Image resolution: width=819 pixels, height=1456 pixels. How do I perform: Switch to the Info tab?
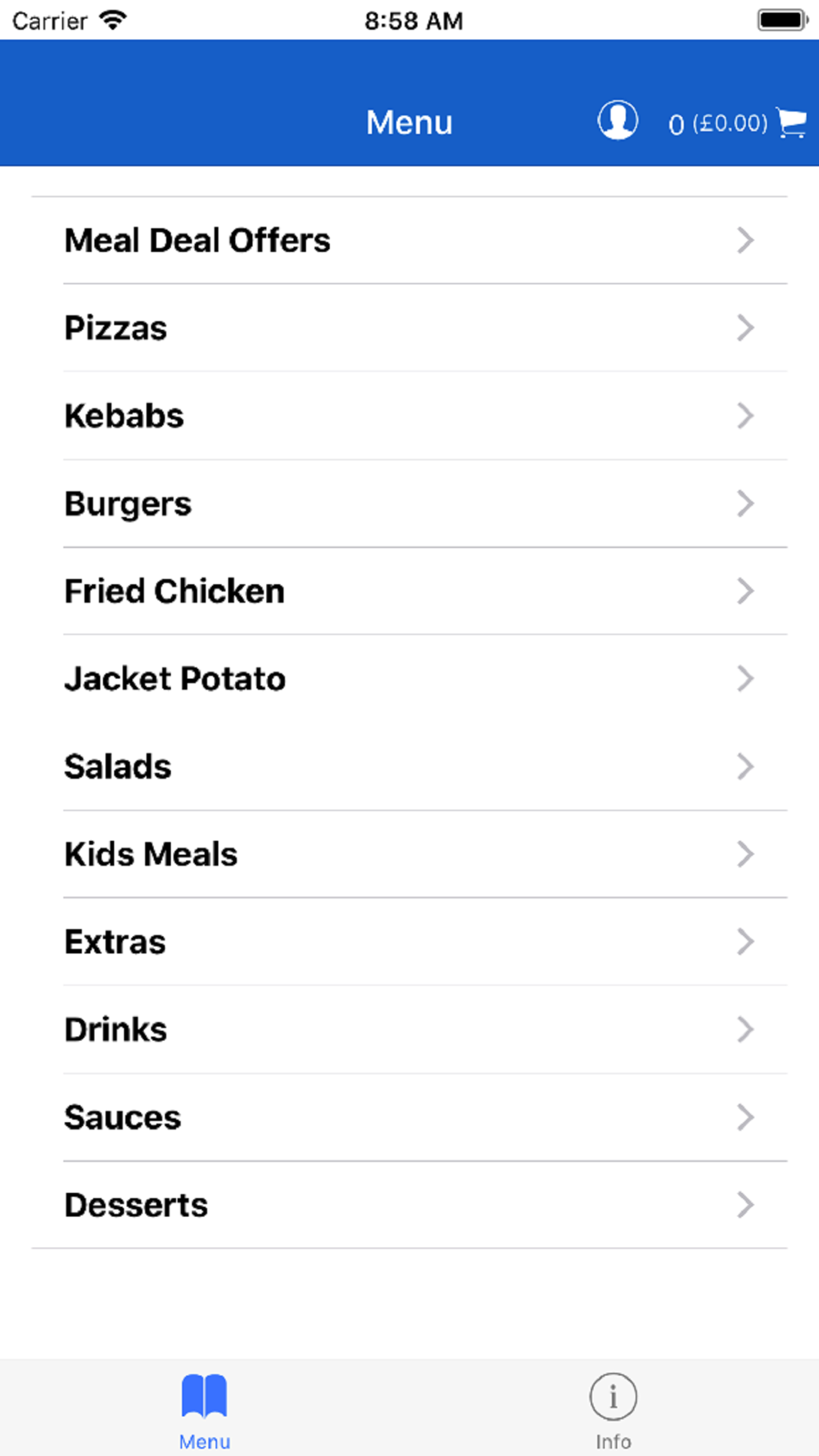613,1411
